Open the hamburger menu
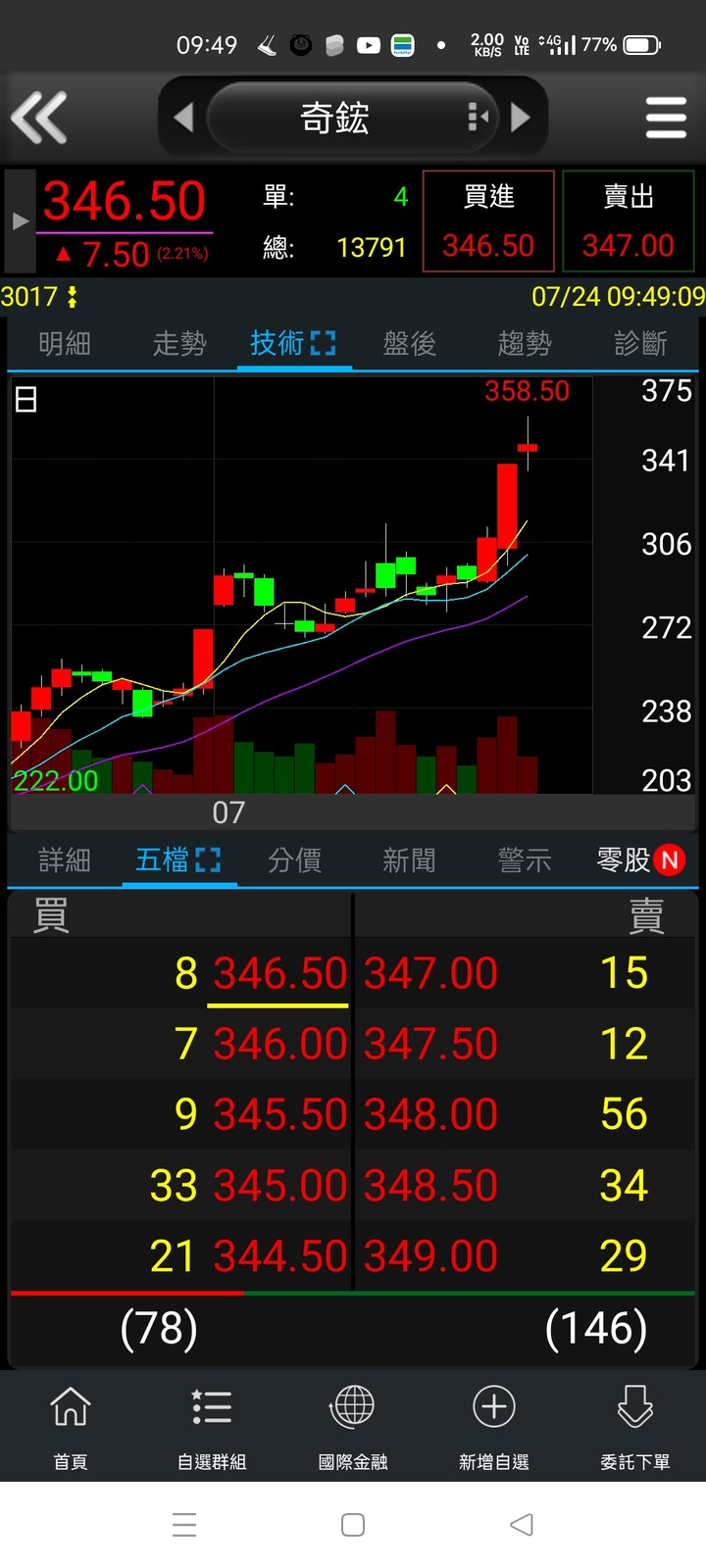This screenshot has height=1568, width=706. (666, 119)
